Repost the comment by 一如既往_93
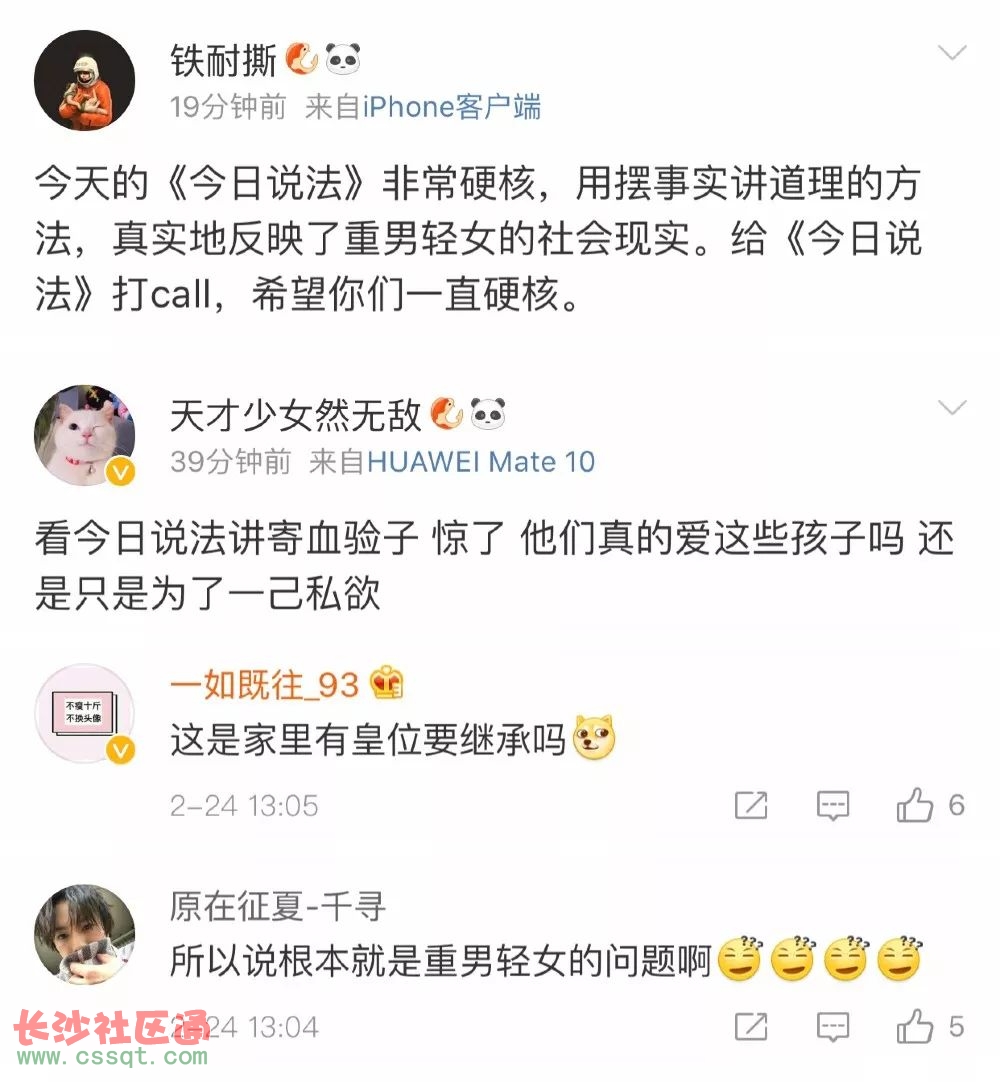 click(x=751, y=805)
